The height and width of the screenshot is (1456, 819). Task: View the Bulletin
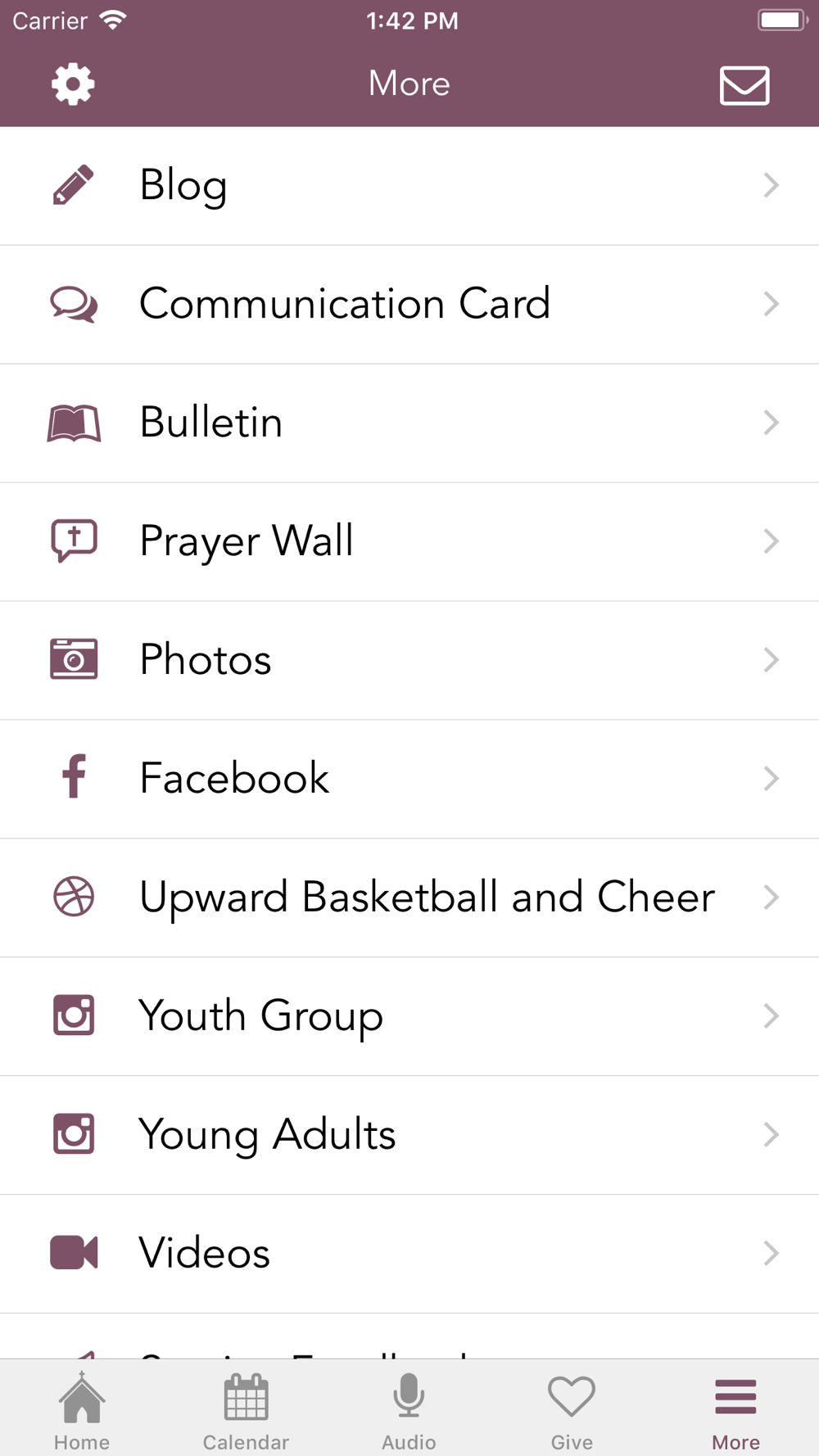pyautogui.click(x=409, y=423)
